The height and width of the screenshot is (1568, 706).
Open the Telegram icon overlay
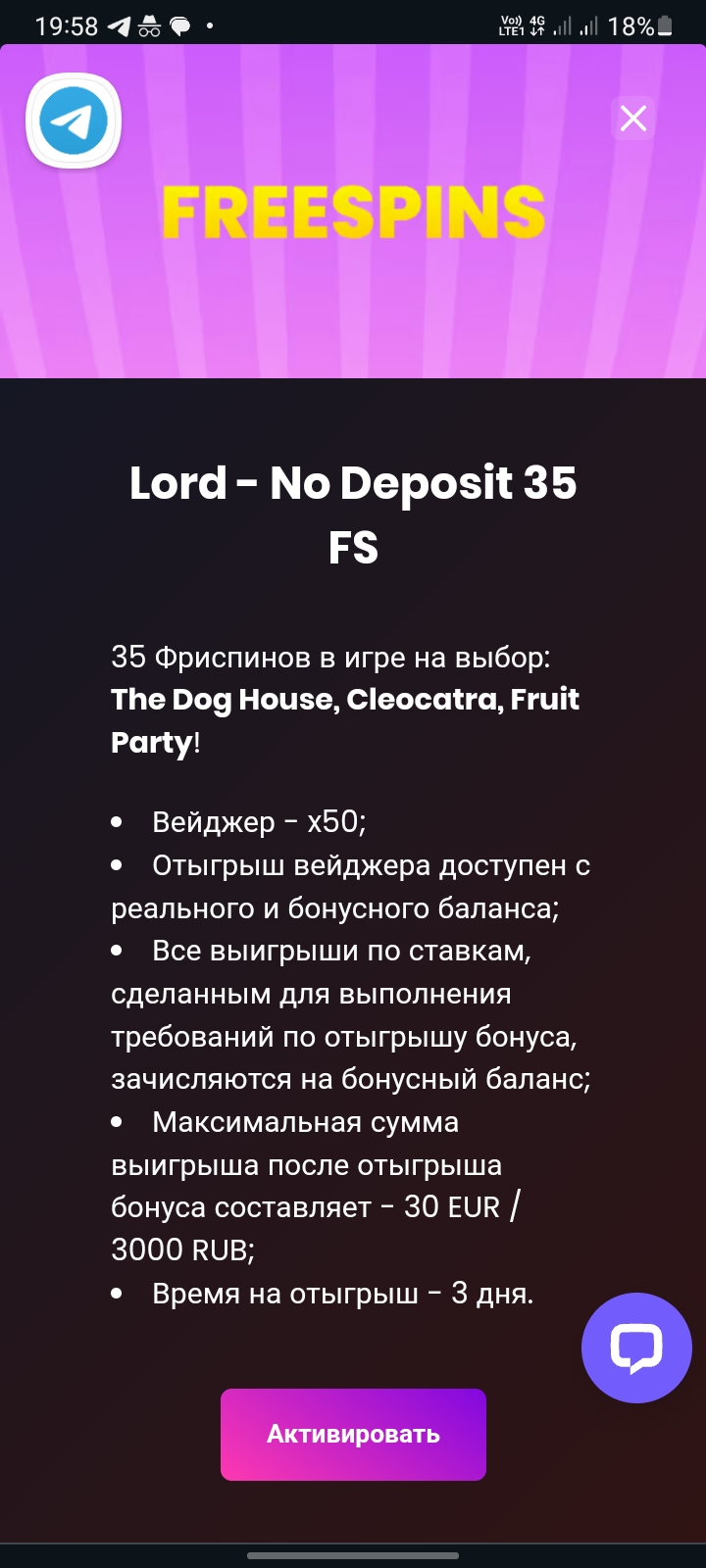[x=74, y=121]
